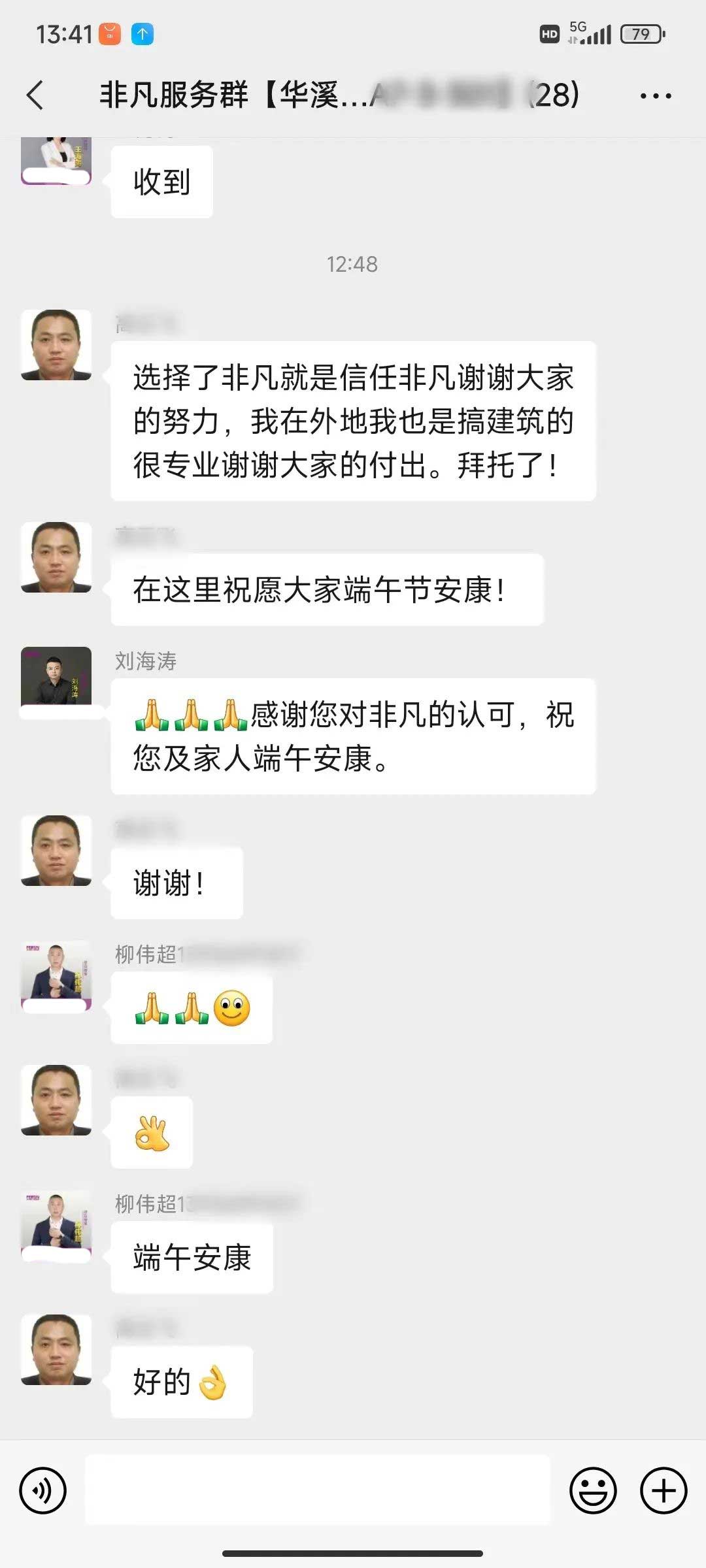Open the group chat options menu
The width and height of the screenshot is (706, 1568).
click(x=655, y=96)
